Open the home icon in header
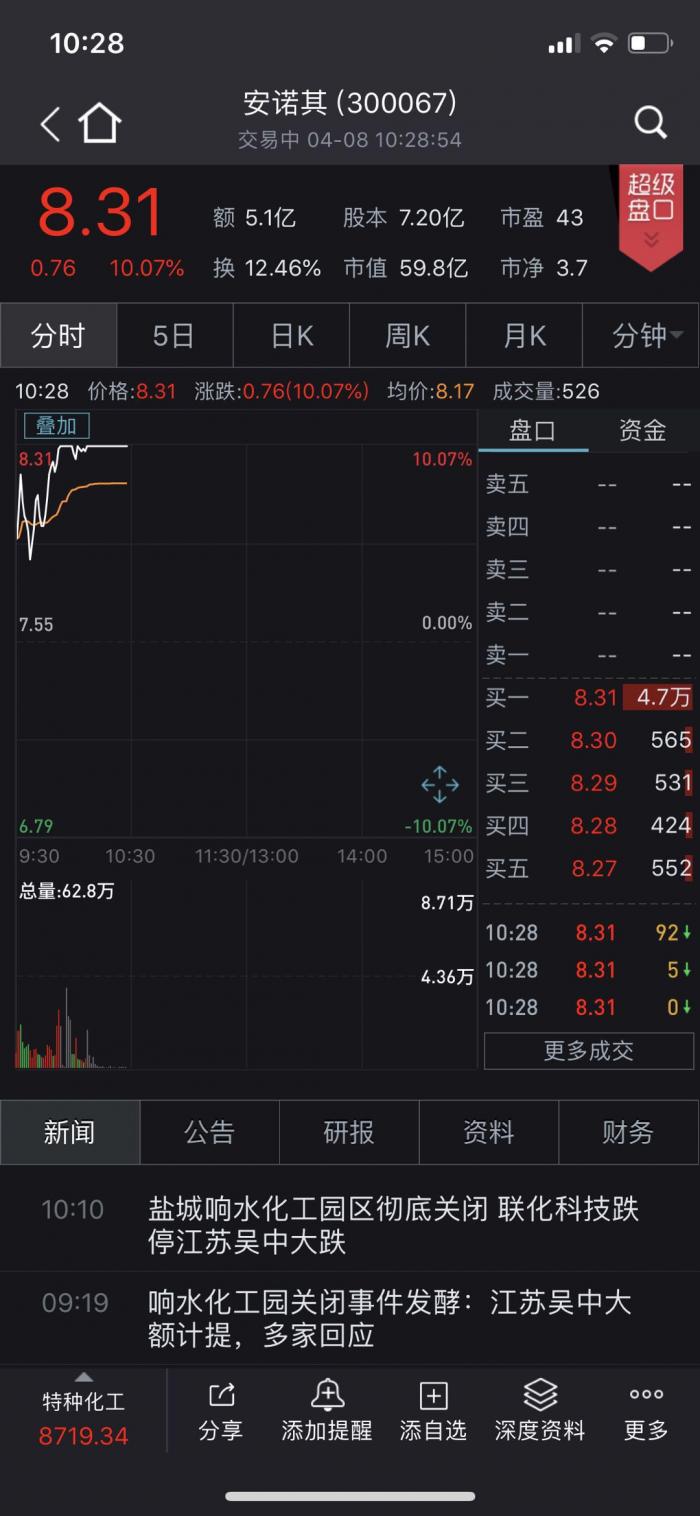 (100, 123)
